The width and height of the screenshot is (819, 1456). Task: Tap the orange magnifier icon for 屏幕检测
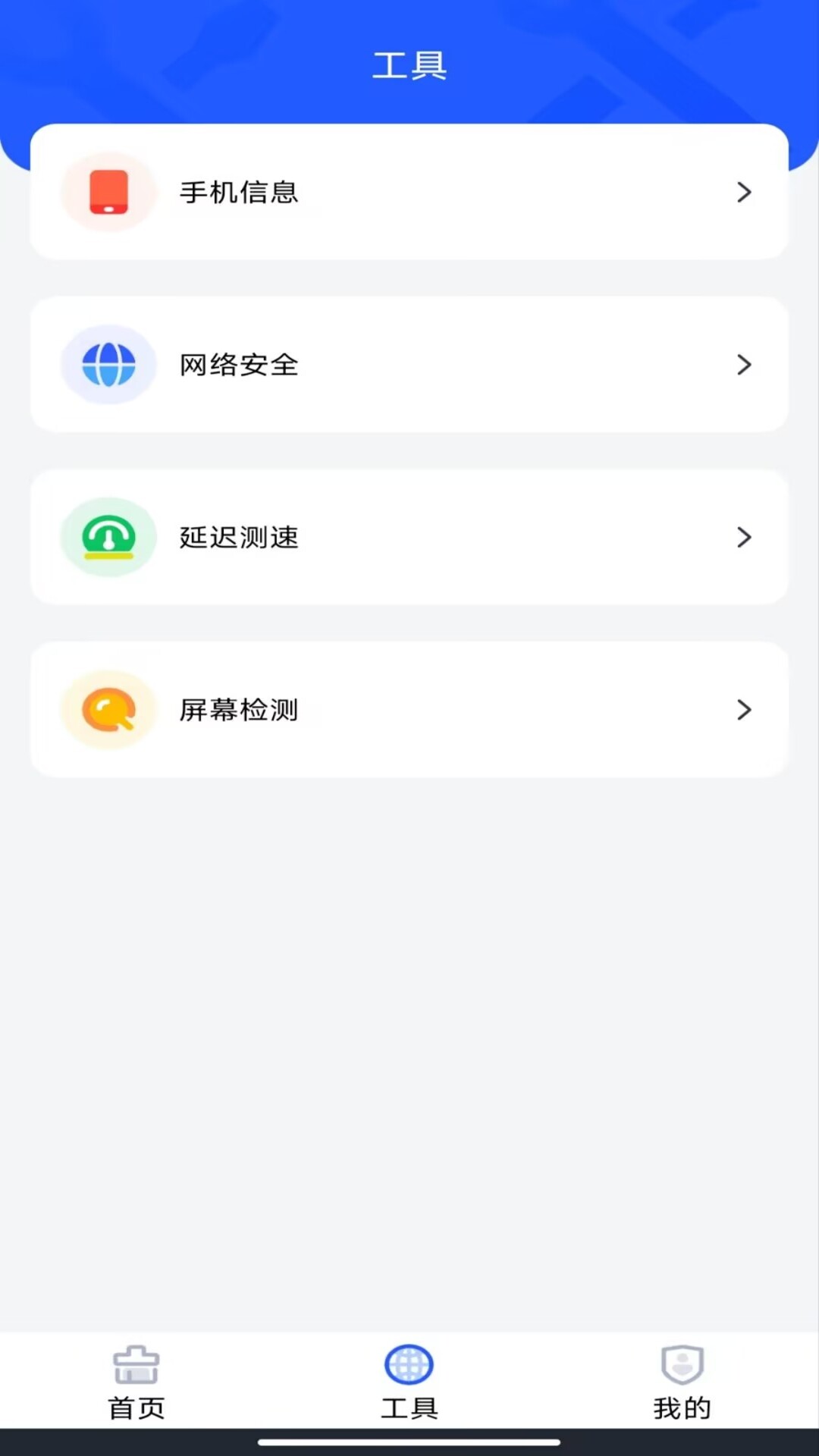[108, 710]
